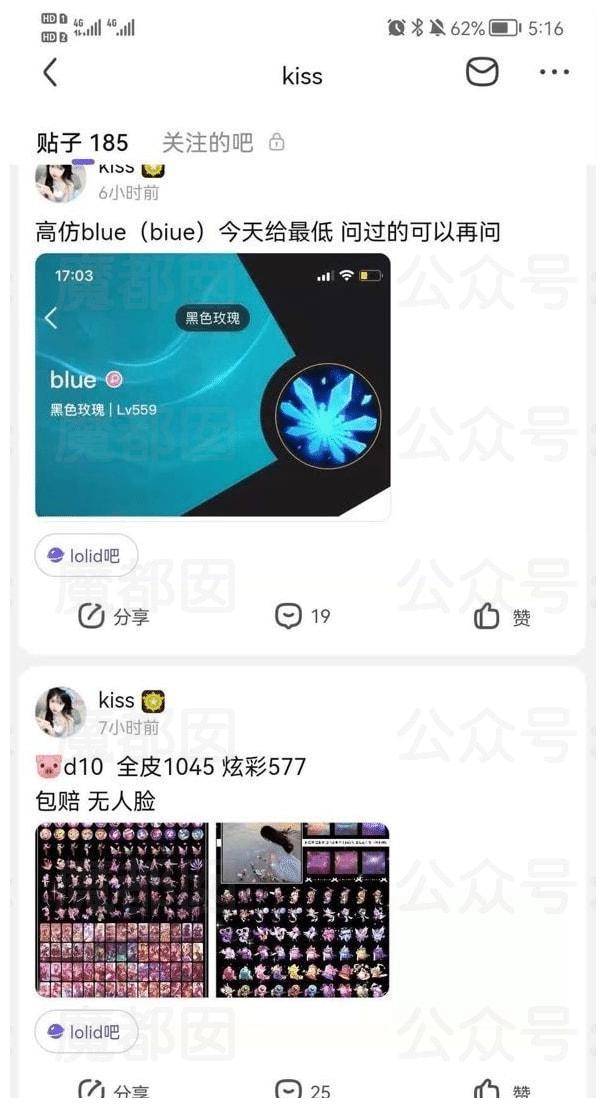The height and width of the screenshot is (1108, 606).
Task: Switch to the 贴子 185 tab
Action: pyautogui.click(x=82, y=143)
